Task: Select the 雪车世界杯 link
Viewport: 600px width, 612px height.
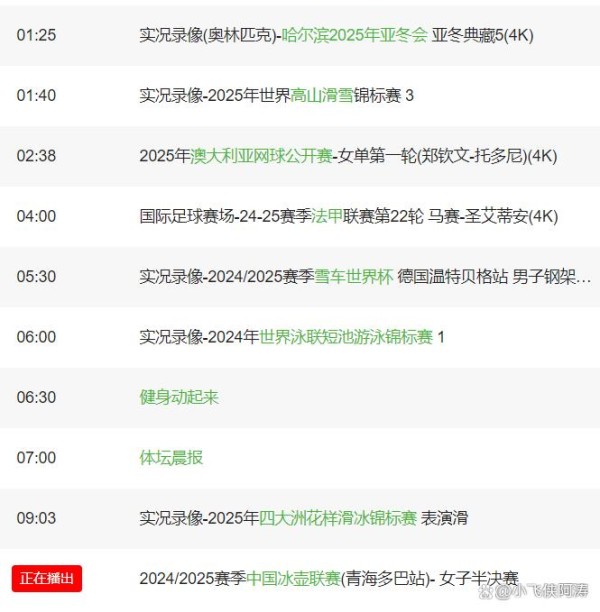Action: [354, 277]
